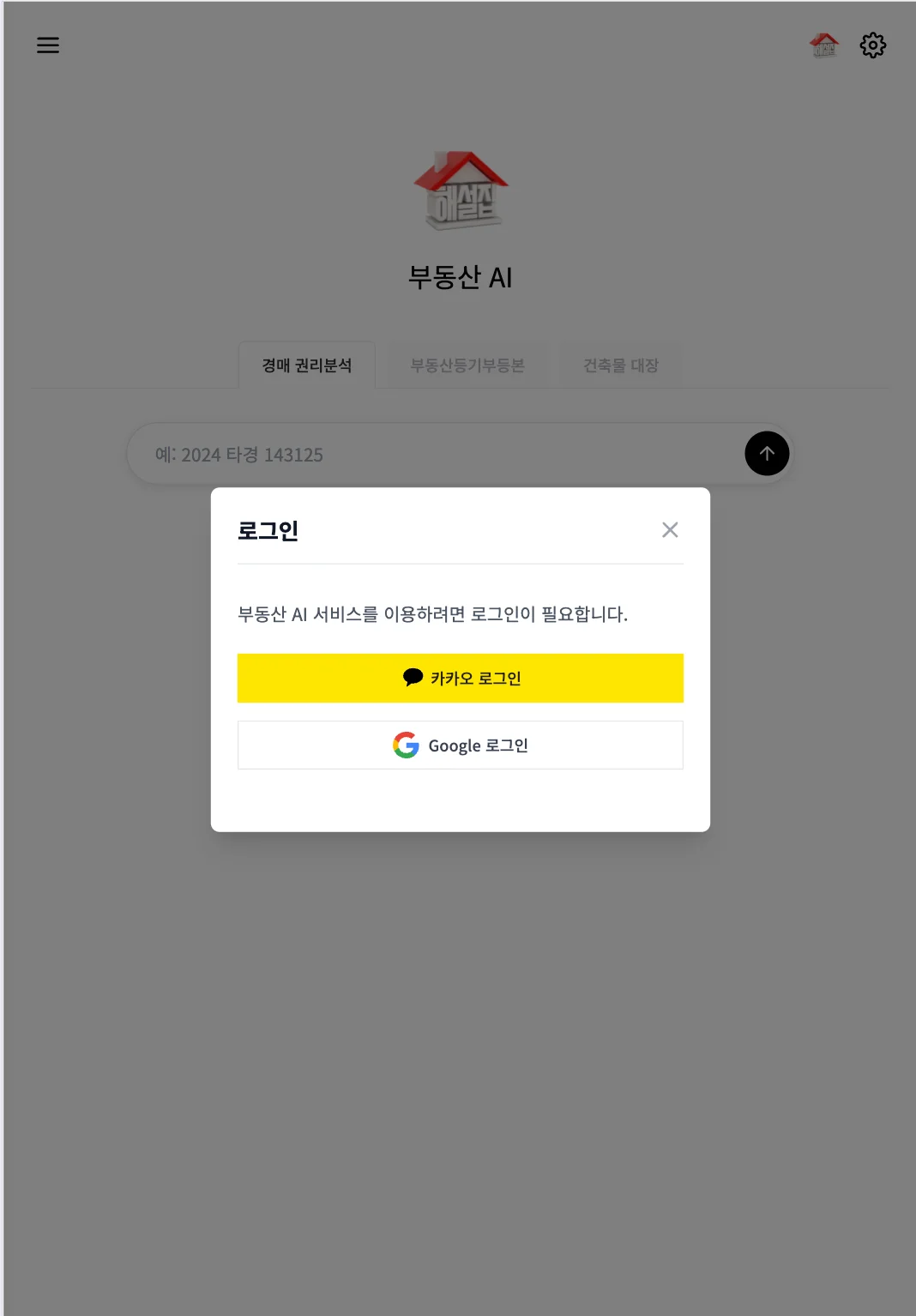Click the Kakao speech bubble icon
This screenshot has height=1316, width=916.
click(x=412, y=677)
